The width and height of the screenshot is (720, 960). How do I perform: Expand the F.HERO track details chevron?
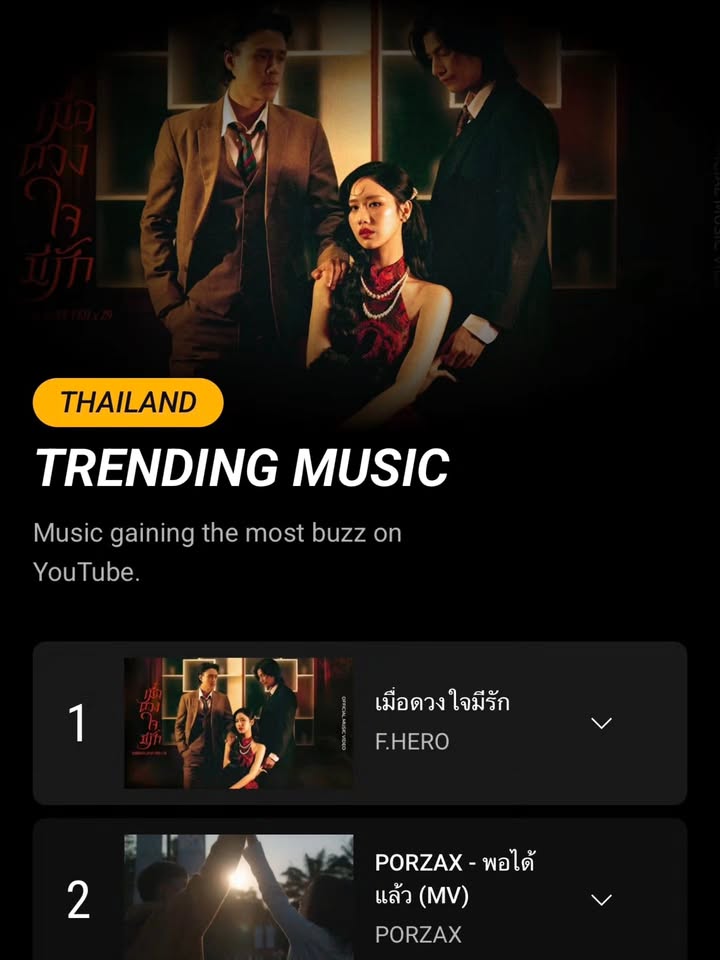click(x=601, y=723)
